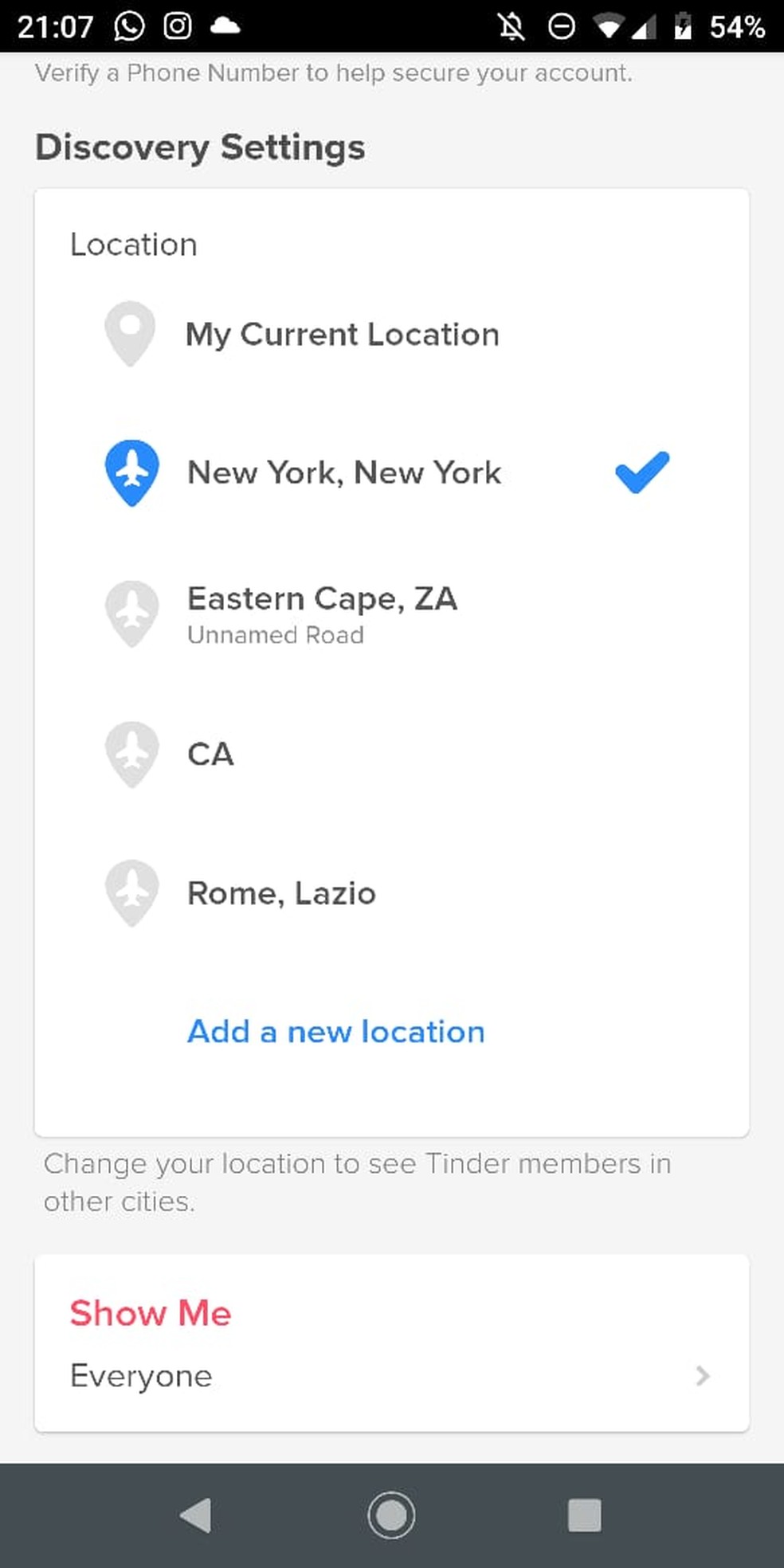
Task: Switch location to Eastern Cape, ZA
Action: click(x=390, y=613)
